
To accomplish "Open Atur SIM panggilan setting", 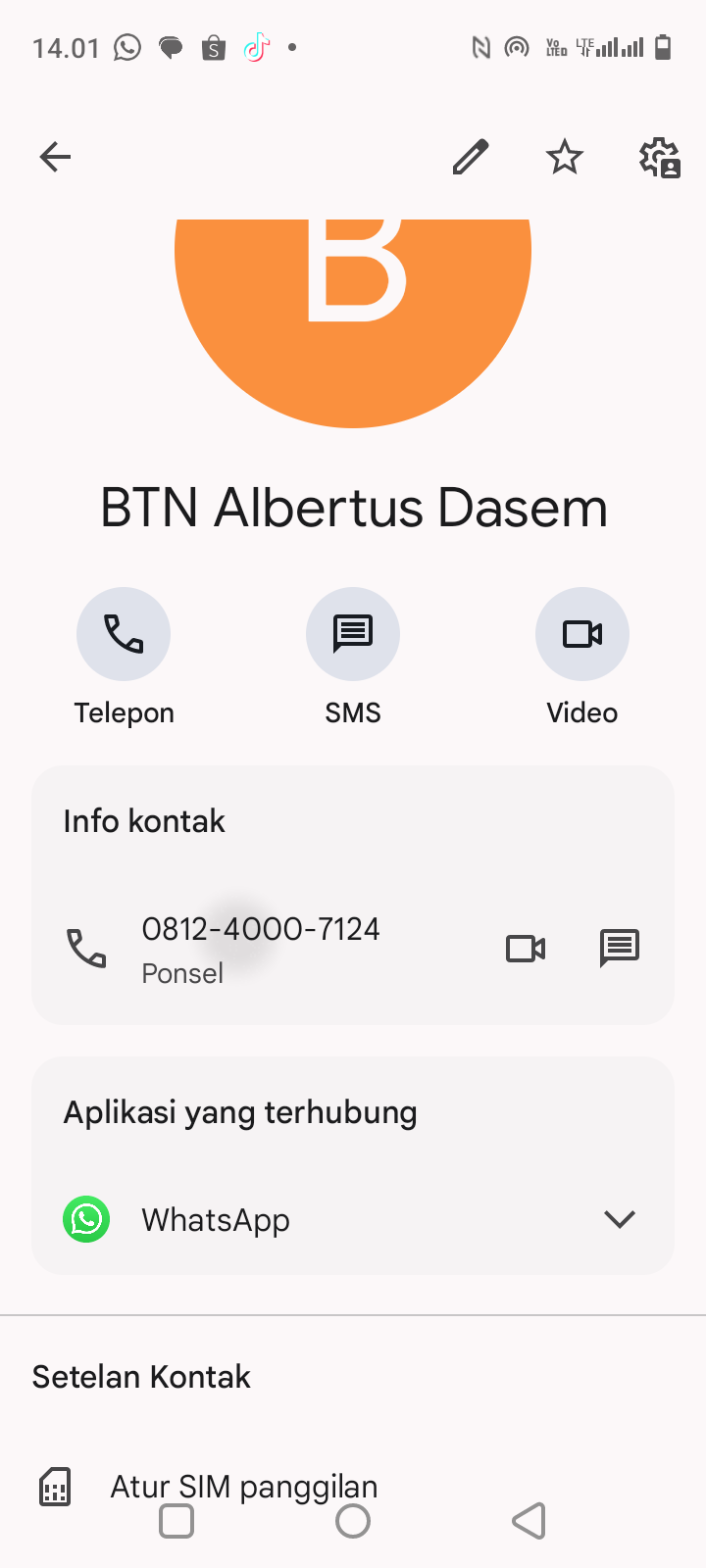I will click(x=243, y=1486).
